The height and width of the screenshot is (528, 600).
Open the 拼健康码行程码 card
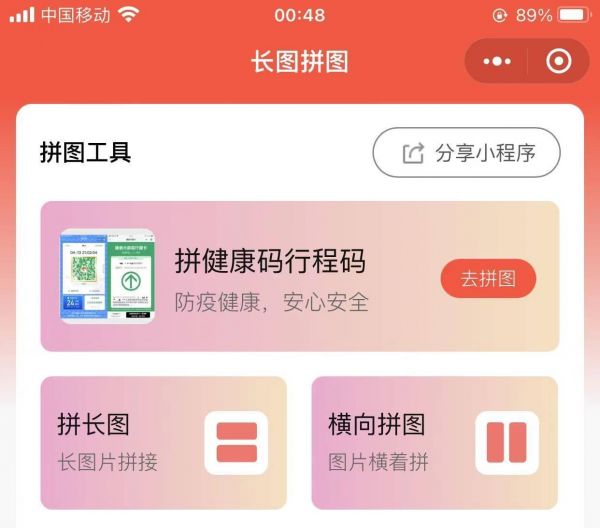click(270, 276)
